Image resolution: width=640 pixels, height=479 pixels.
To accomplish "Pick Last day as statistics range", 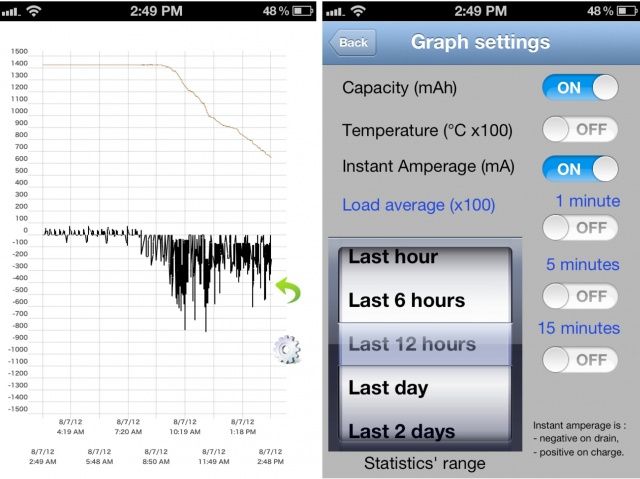I will 388,388.
